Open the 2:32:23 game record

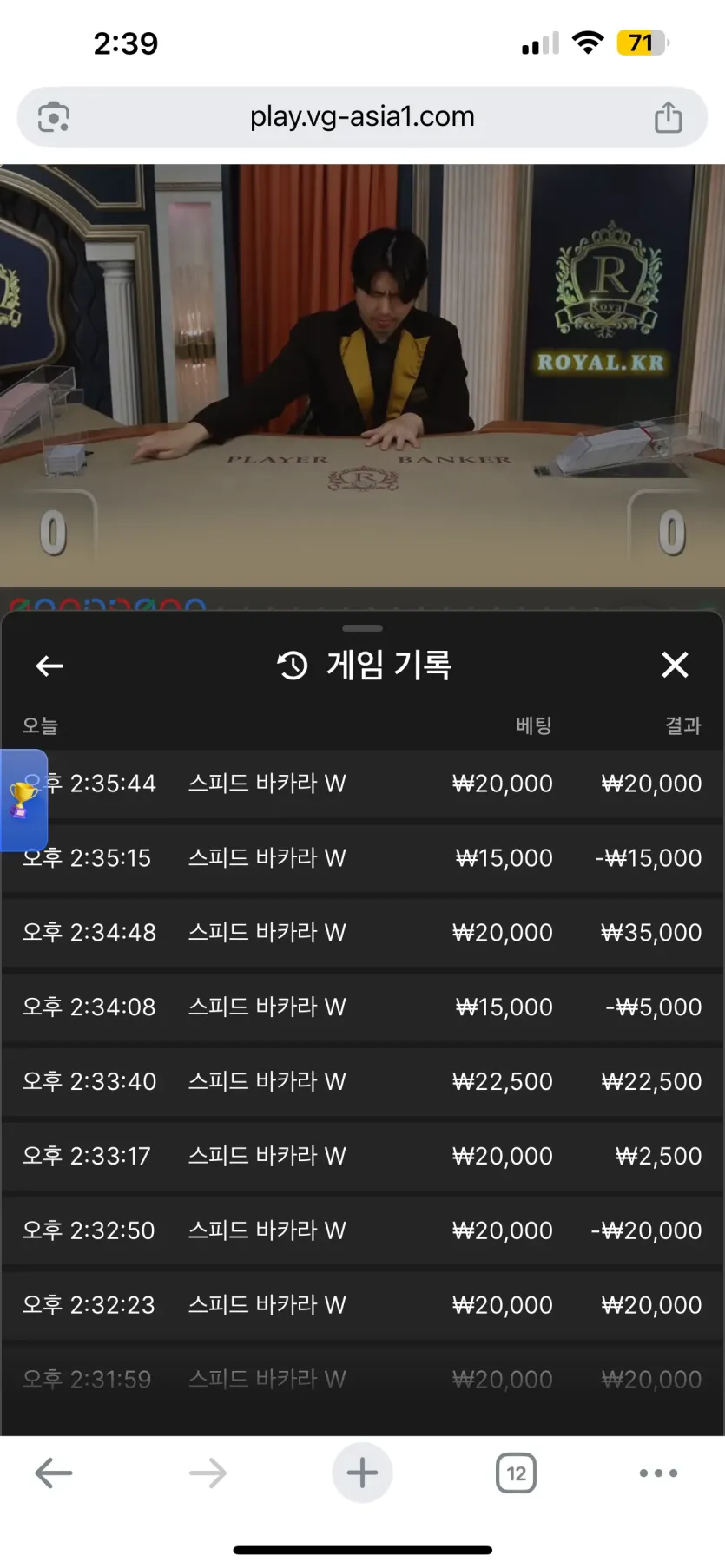[362, 1306]
